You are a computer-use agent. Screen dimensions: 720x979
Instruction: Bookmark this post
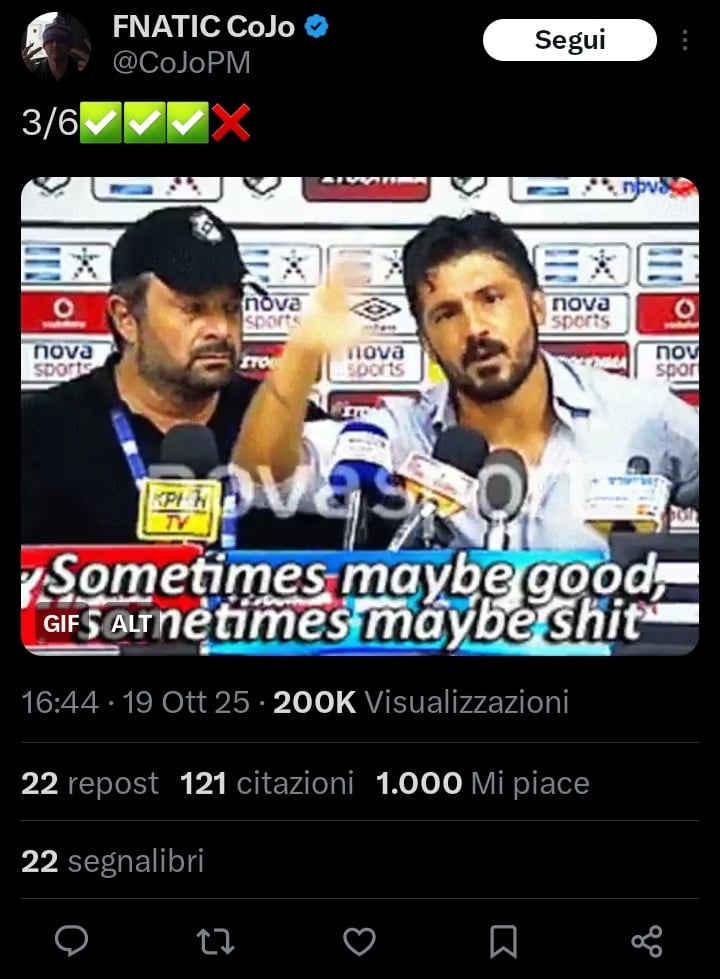(503, 940)
